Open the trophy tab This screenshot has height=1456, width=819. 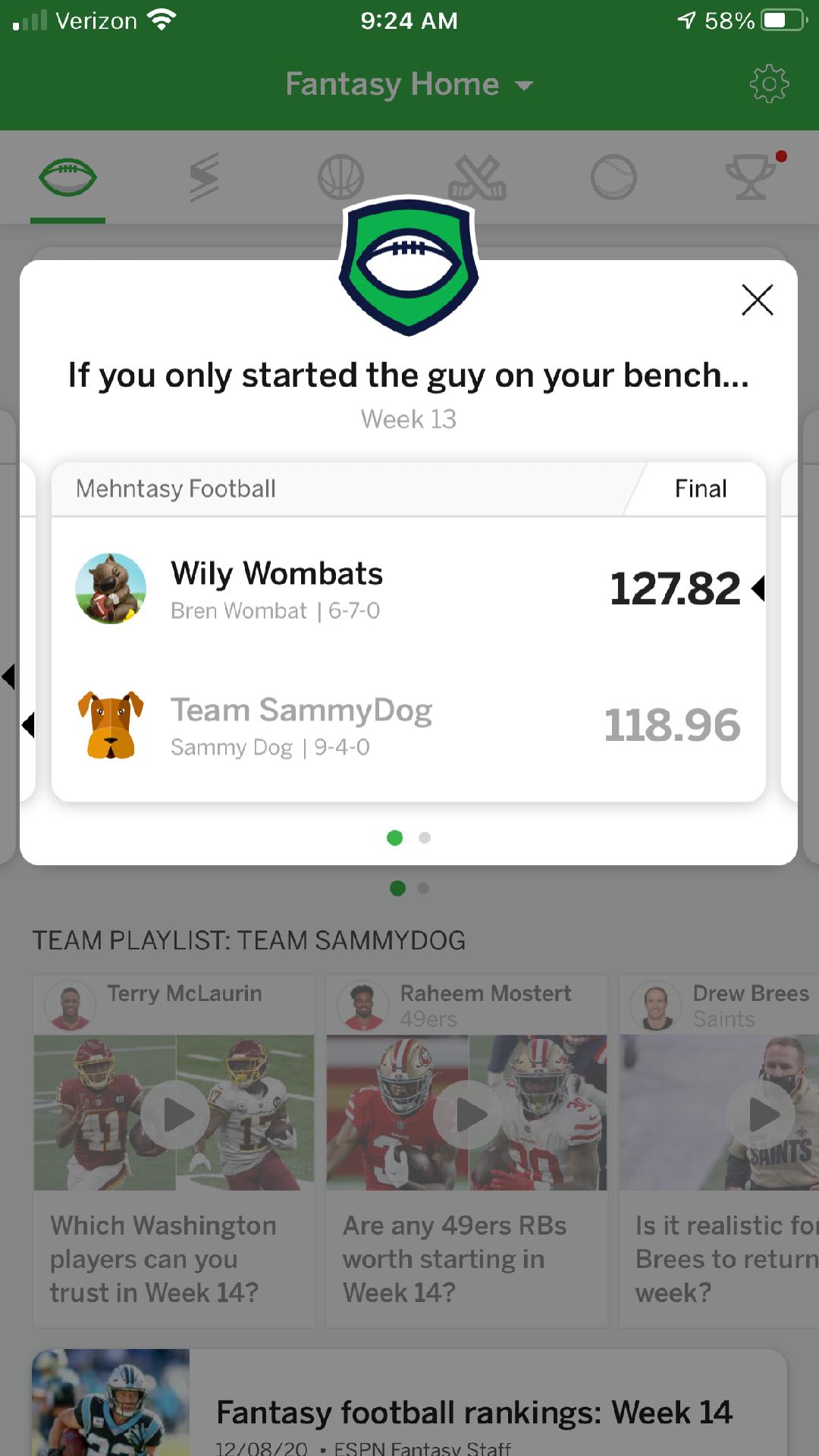click(751, 177)
